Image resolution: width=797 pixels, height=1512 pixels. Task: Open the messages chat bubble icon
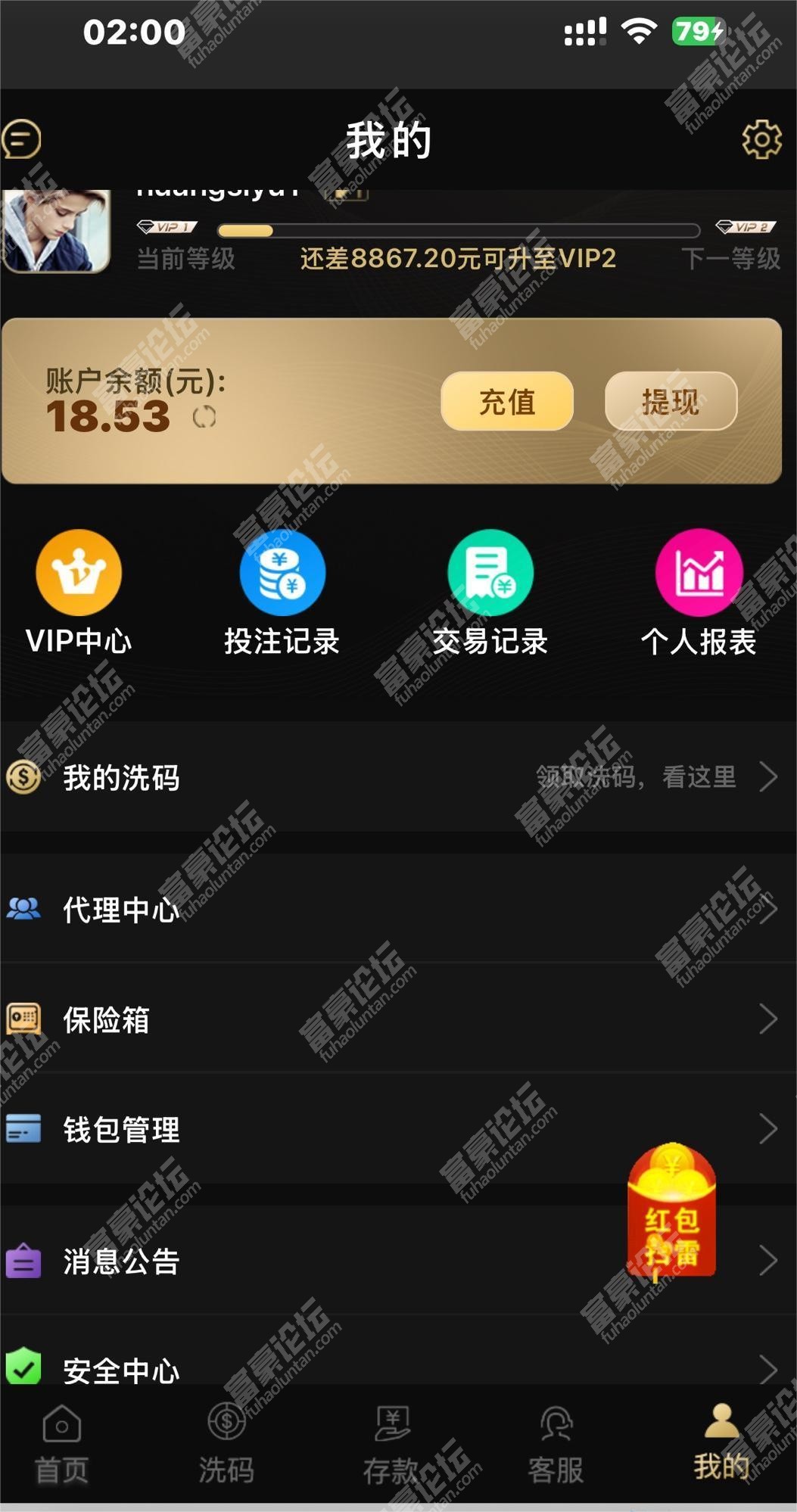[x=21, y=139]
